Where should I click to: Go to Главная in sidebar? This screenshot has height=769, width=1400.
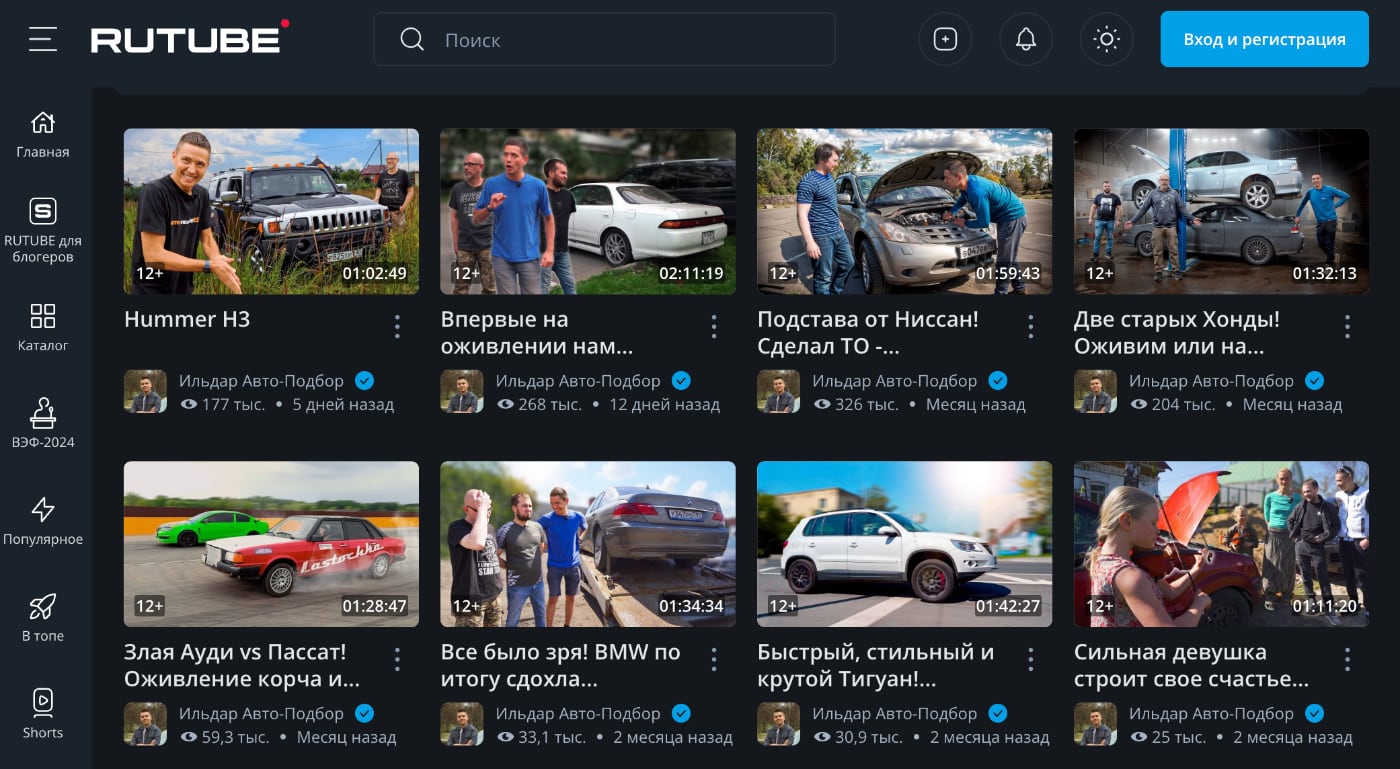43,134
